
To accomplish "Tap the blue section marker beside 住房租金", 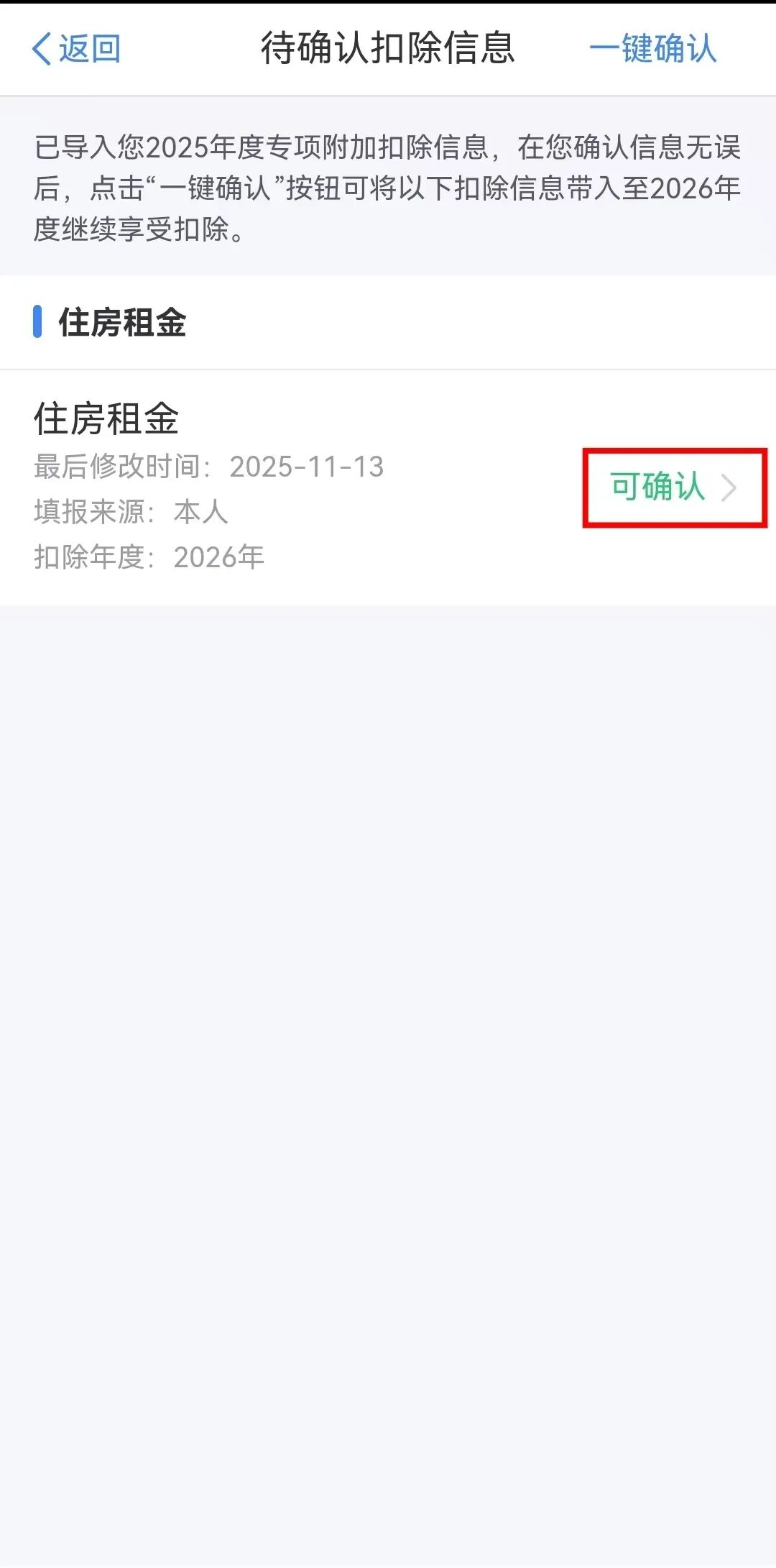I will (x=38, y=322).
